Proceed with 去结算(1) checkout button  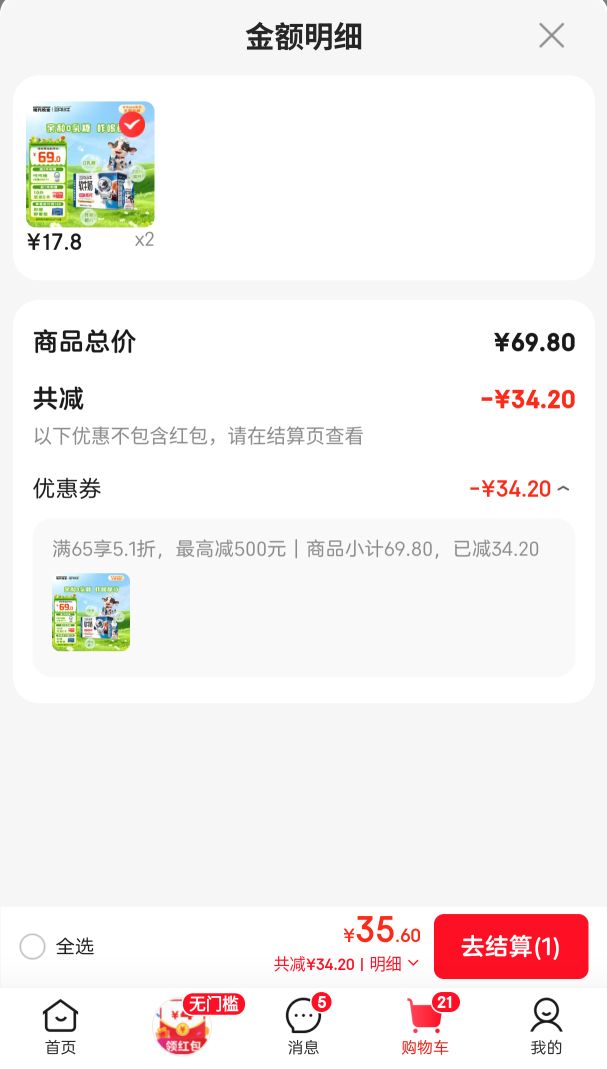[x=511, y=946]
